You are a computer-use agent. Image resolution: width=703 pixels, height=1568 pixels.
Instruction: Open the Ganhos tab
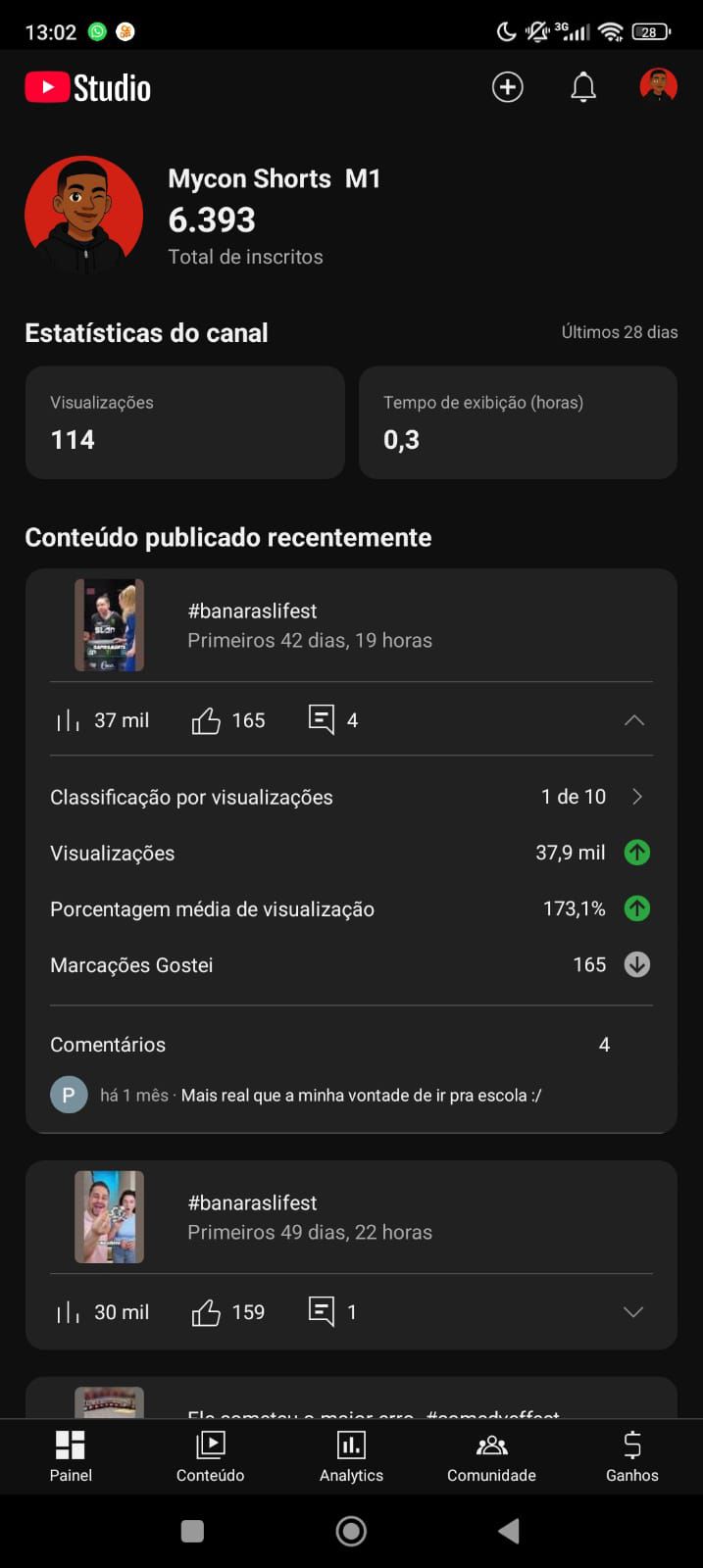[632, 1455]
